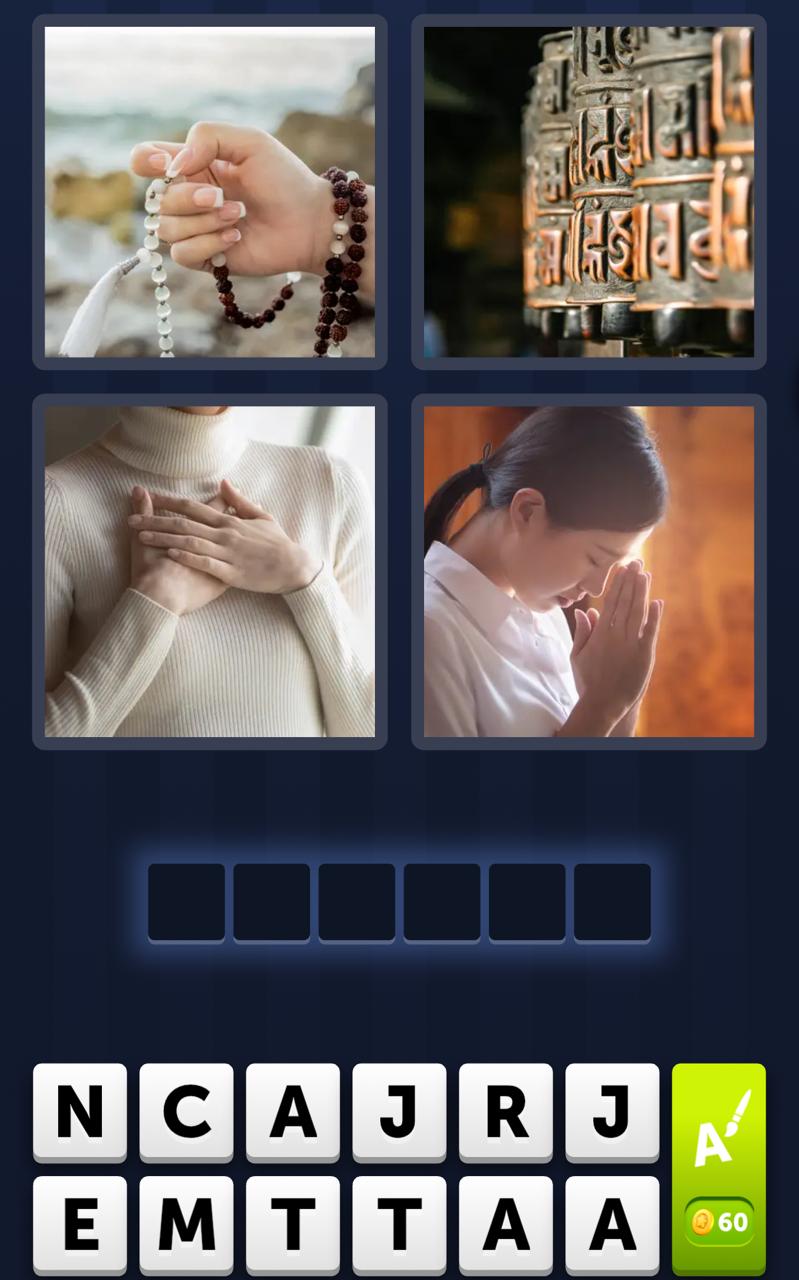The image size is (799, 1280).
Task: Select the letter N tile
Action: [x=80, y=1112]
